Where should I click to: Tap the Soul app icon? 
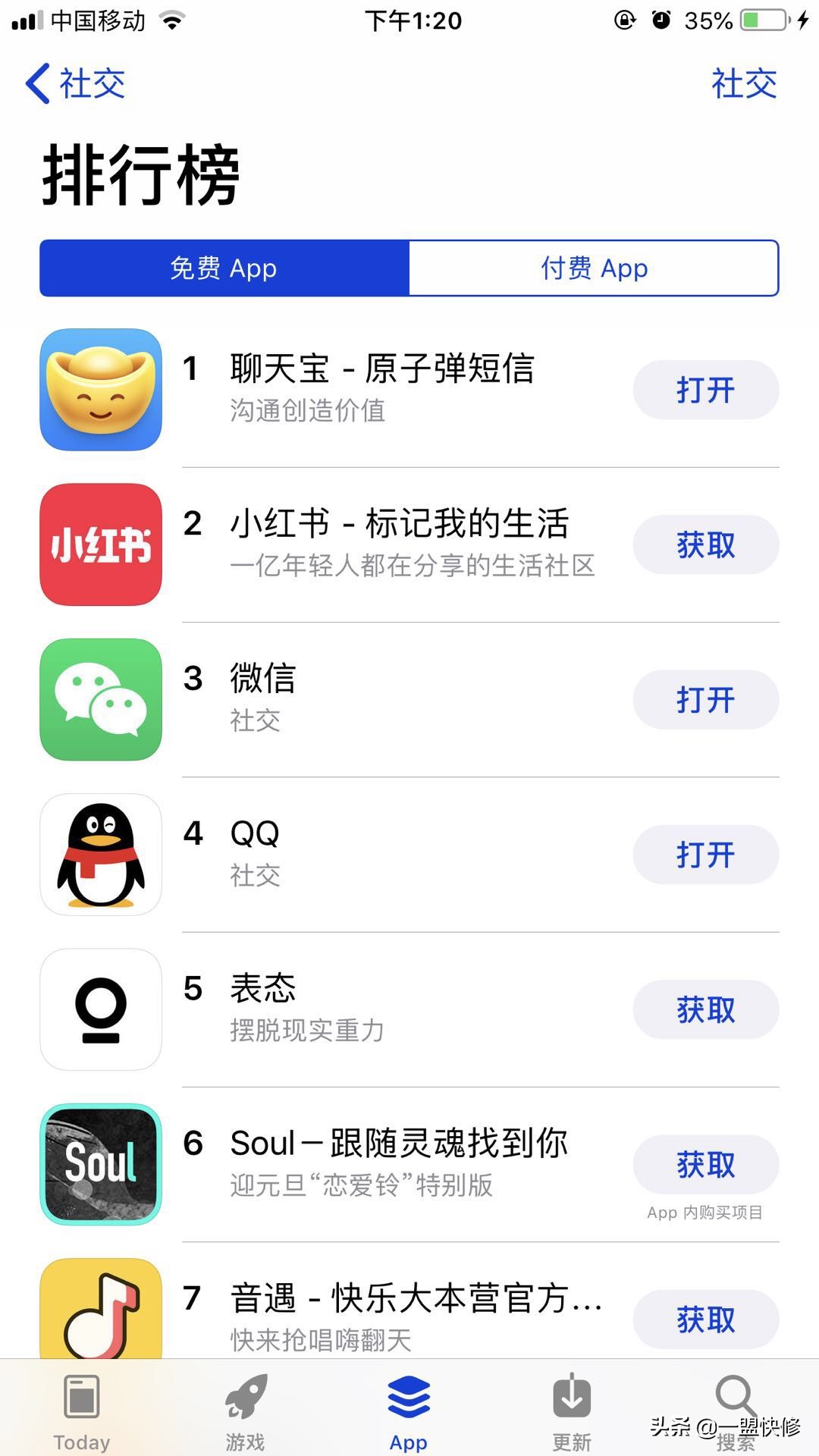(x=101, y=1166)
